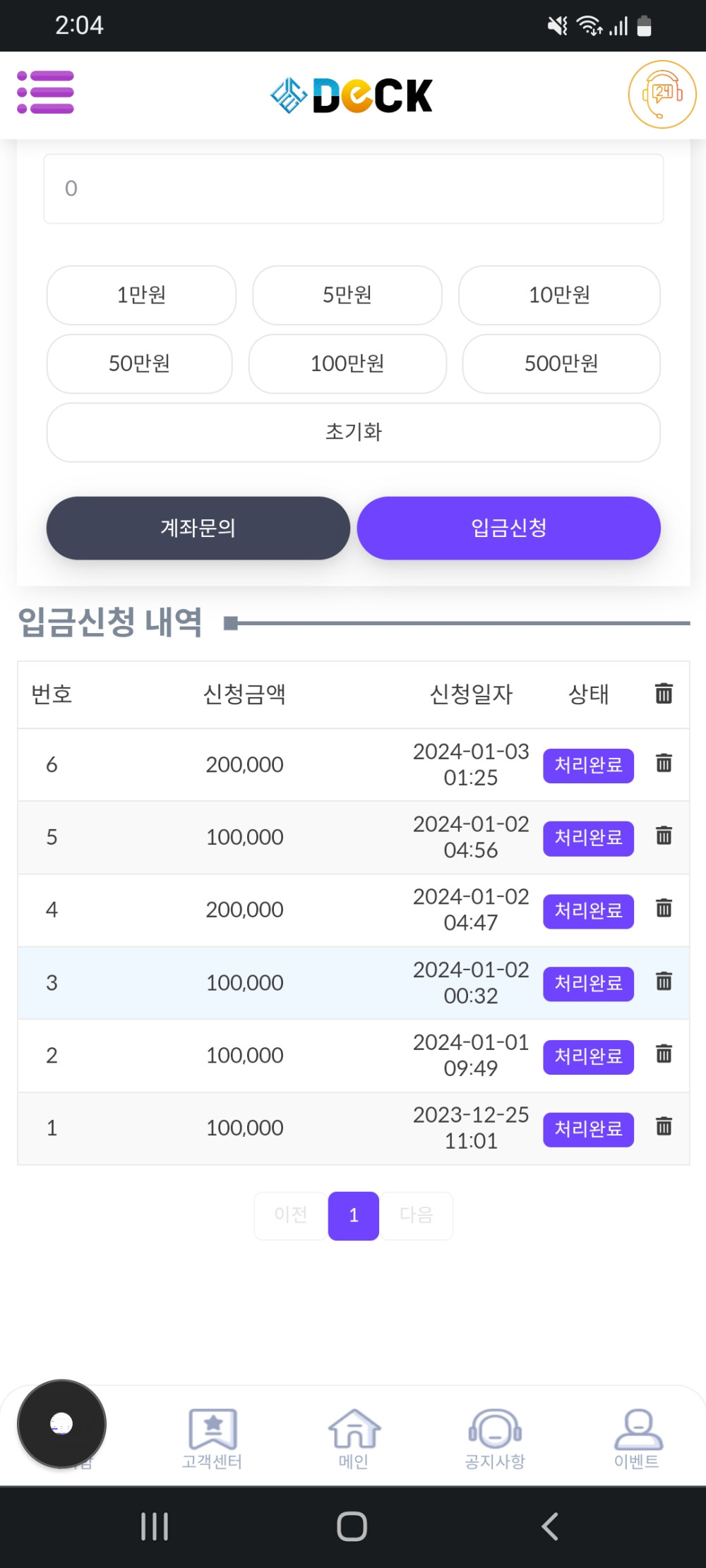
Task: Select the 5만원 amount chip
Action: pos(347,295)
